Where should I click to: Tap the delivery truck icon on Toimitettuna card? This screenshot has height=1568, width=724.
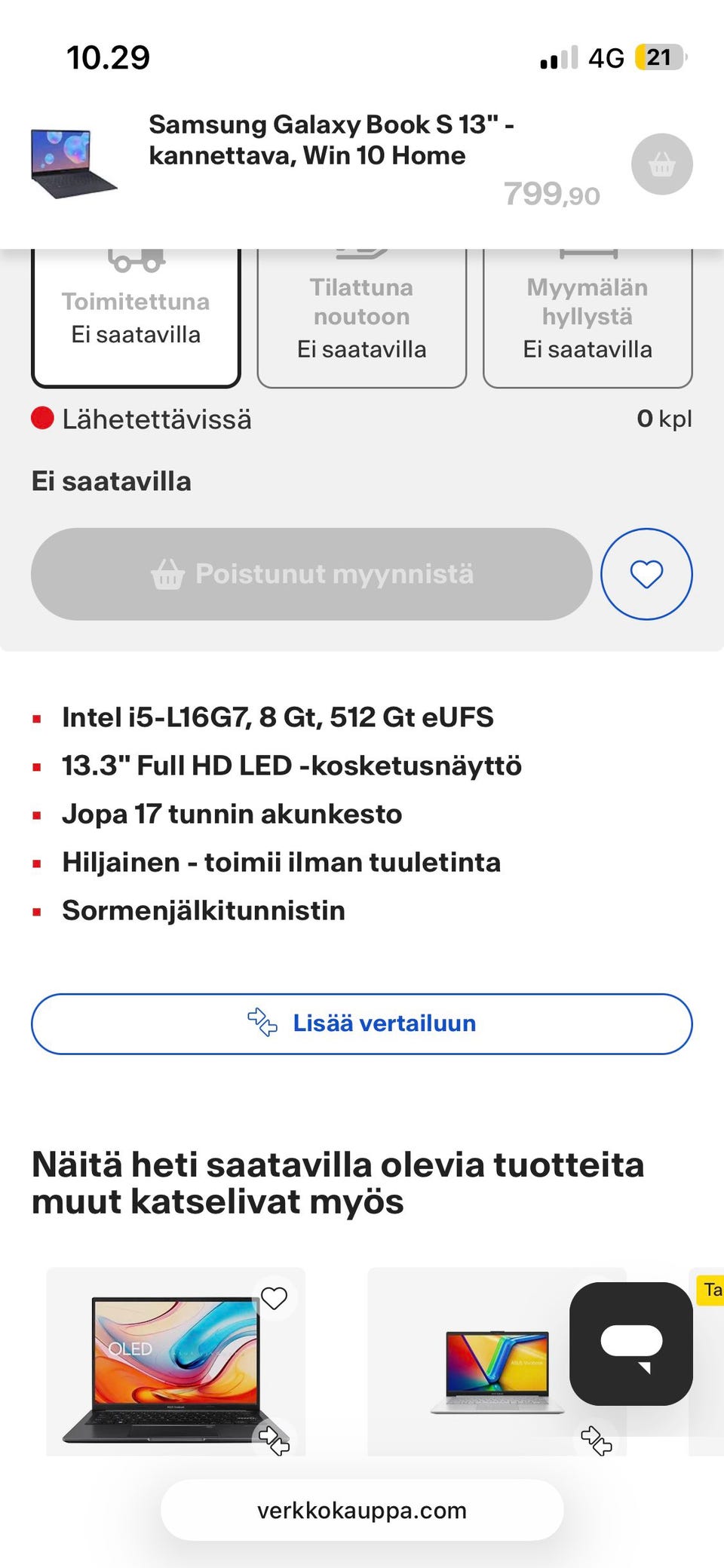click(136, 259)
